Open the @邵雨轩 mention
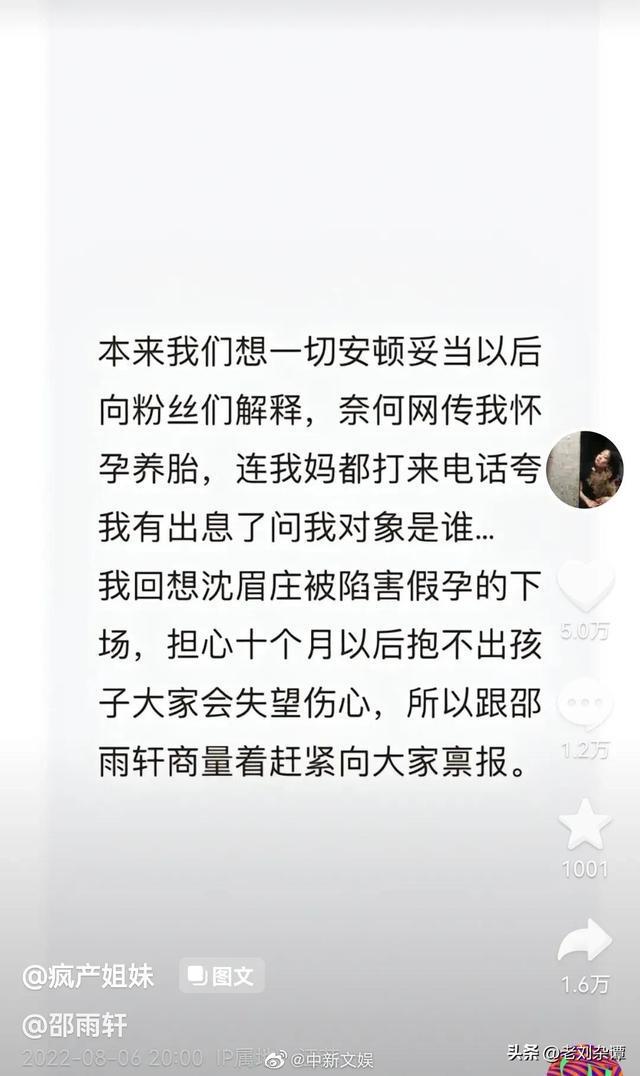Viewport: 640px width, 1076px height. click(x=75, y=1025)
